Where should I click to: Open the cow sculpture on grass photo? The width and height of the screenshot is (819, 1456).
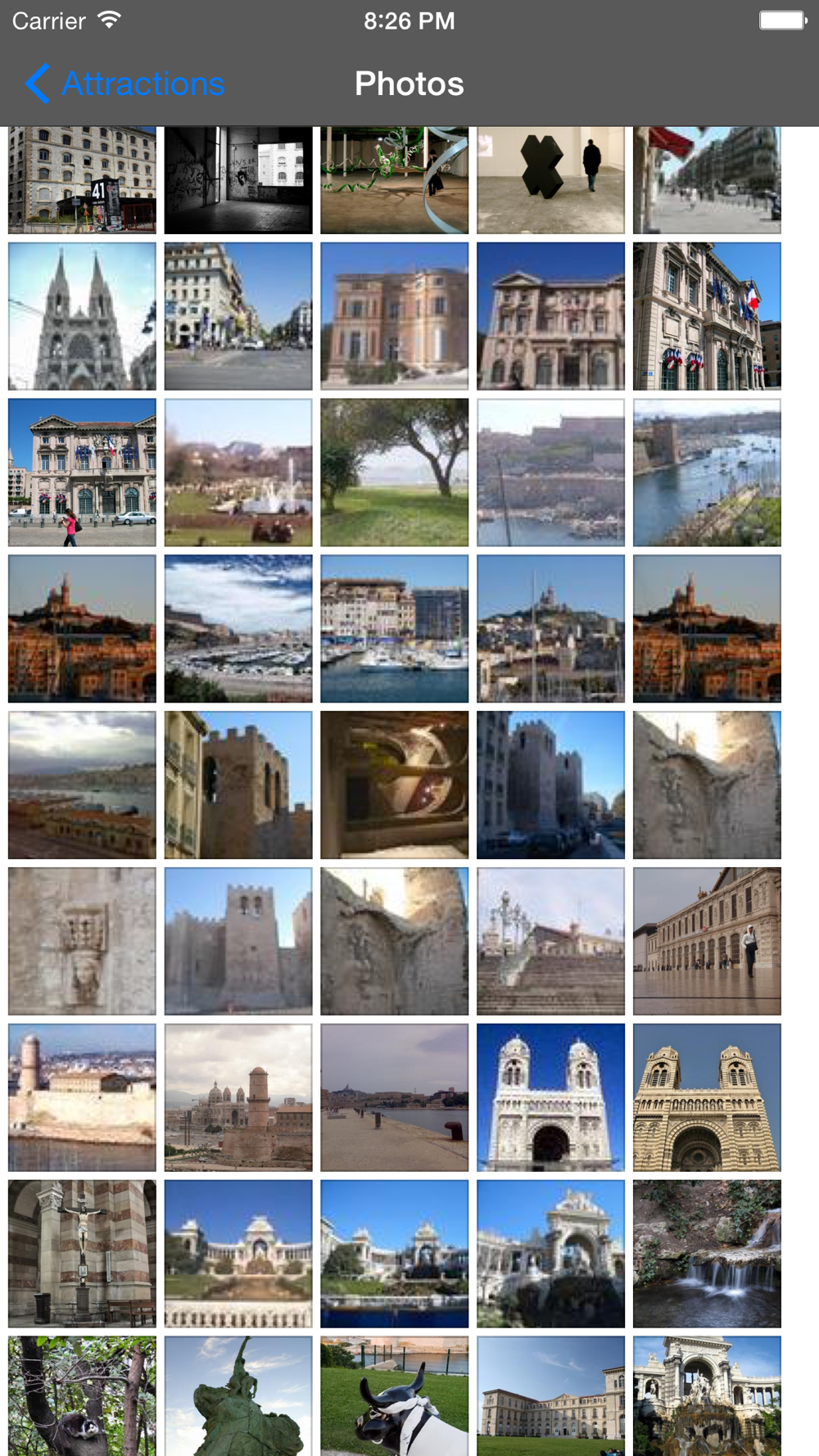[x=394, y=1396]
